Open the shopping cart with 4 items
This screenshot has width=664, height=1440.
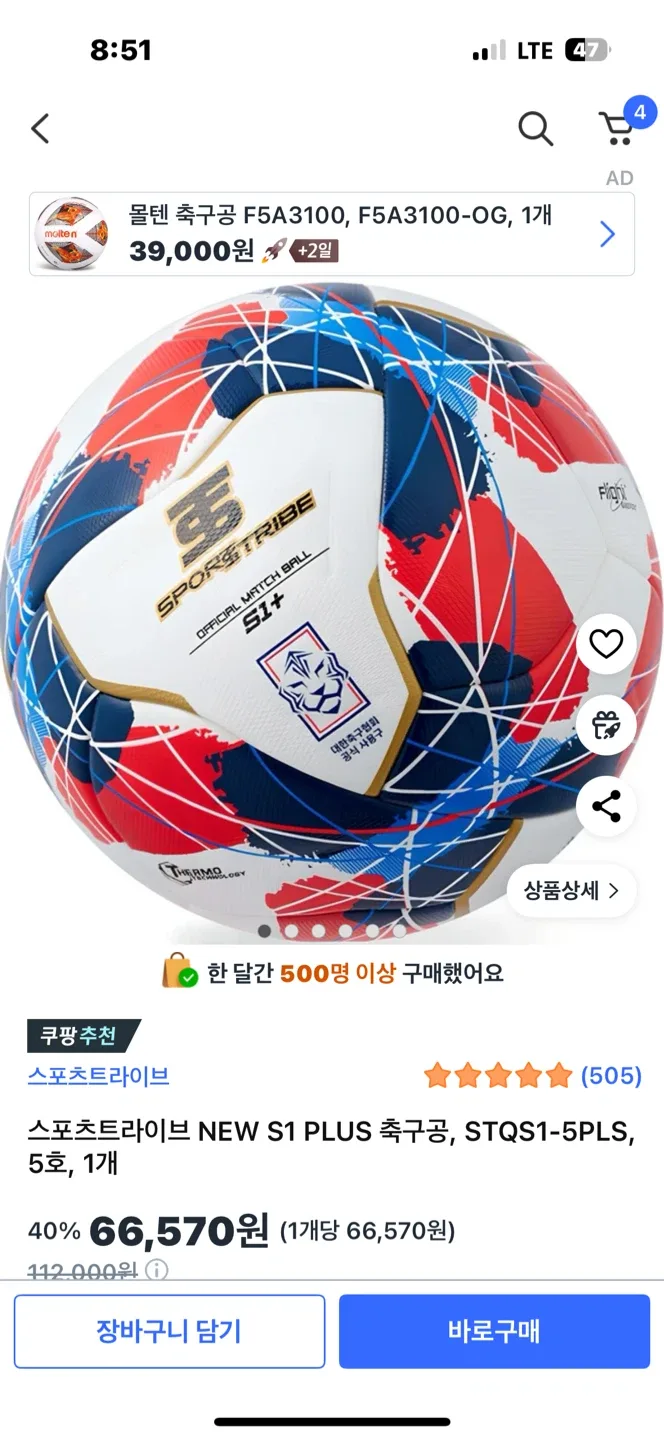[x=617, y=128]
